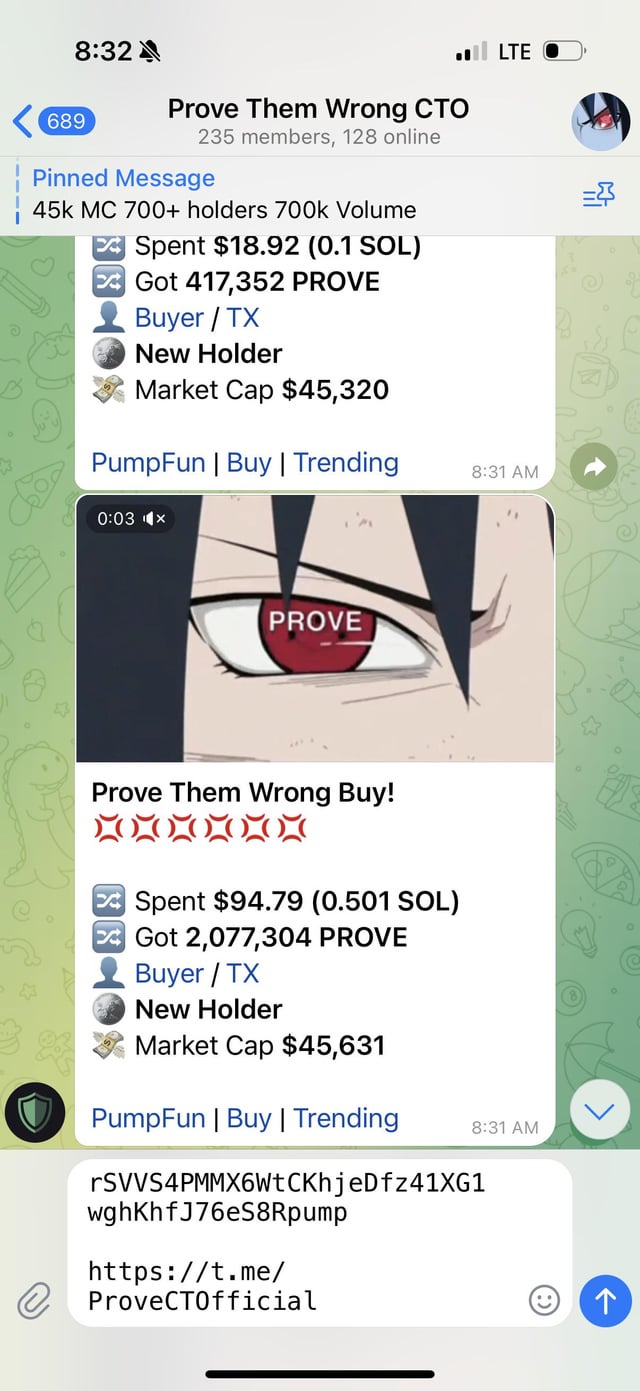Screen dimensions: 640x1391
Task: Open TX link in the $94.79 purchase
Action: click(243, 974)
